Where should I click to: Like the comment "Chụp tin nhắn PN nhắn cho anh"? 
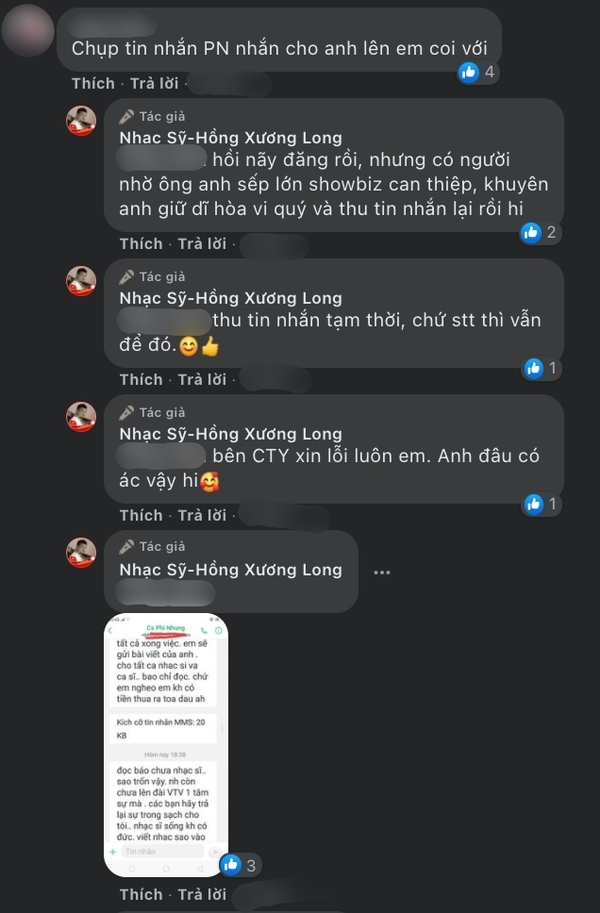tap(93, 83)
